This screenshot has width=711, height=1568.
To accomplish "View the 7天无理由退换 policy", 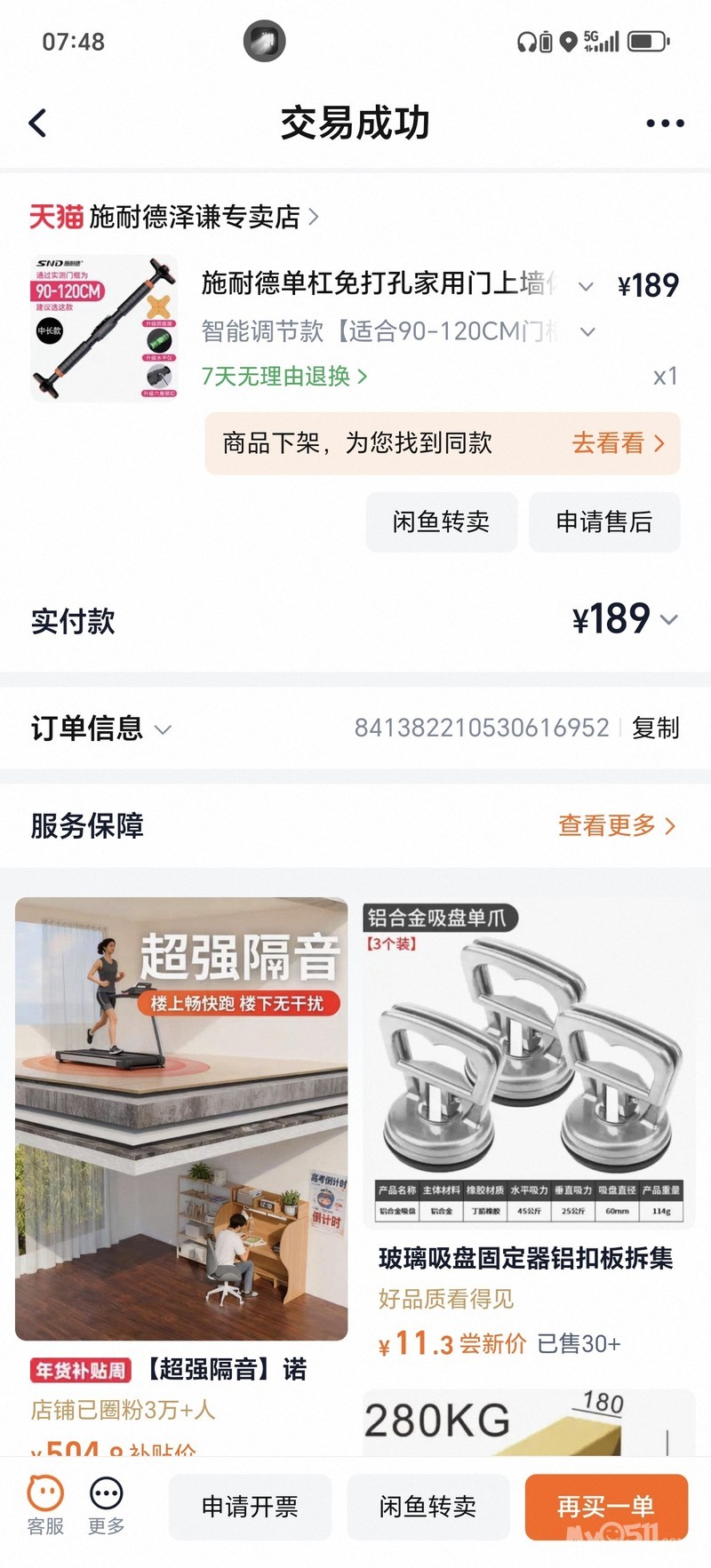I will (x=284, y=377).
